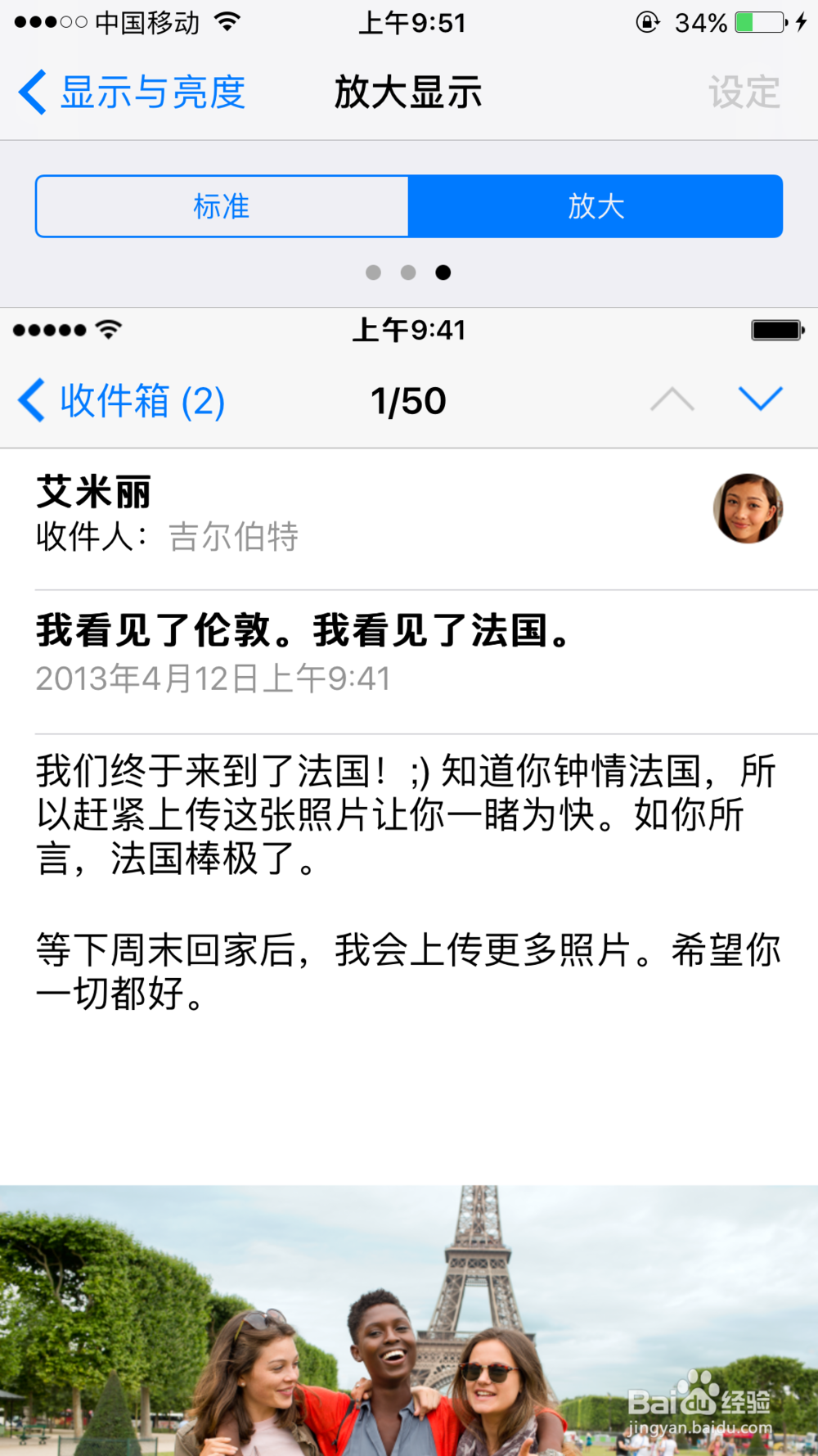Tap the 设定 button to apply
Screen dimensions: 818x1456
point(744,92)
